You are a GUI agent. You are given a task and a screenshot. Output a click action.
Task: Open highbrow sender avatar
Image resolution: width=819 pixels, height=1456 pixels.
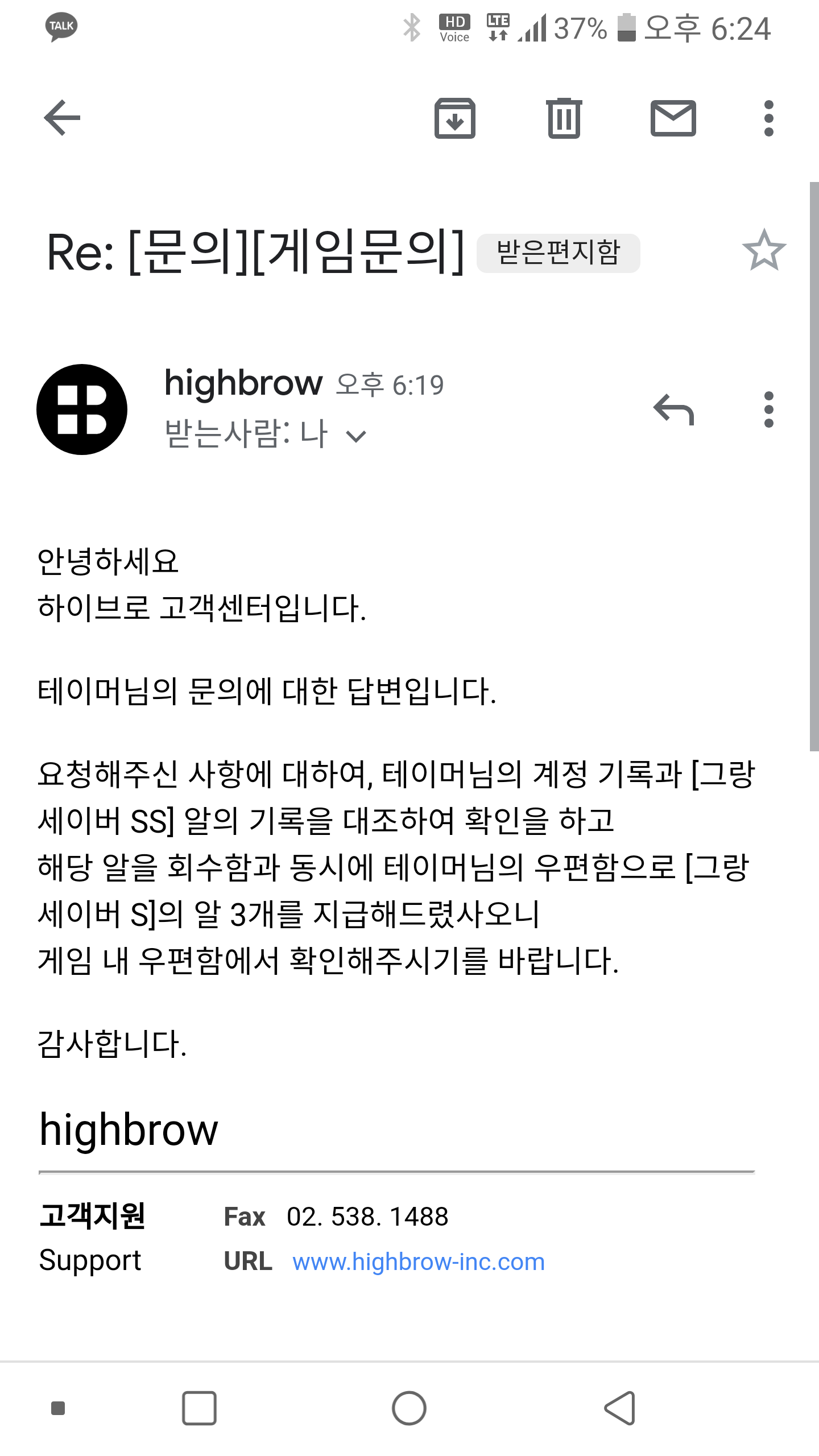tap(82, 409)
